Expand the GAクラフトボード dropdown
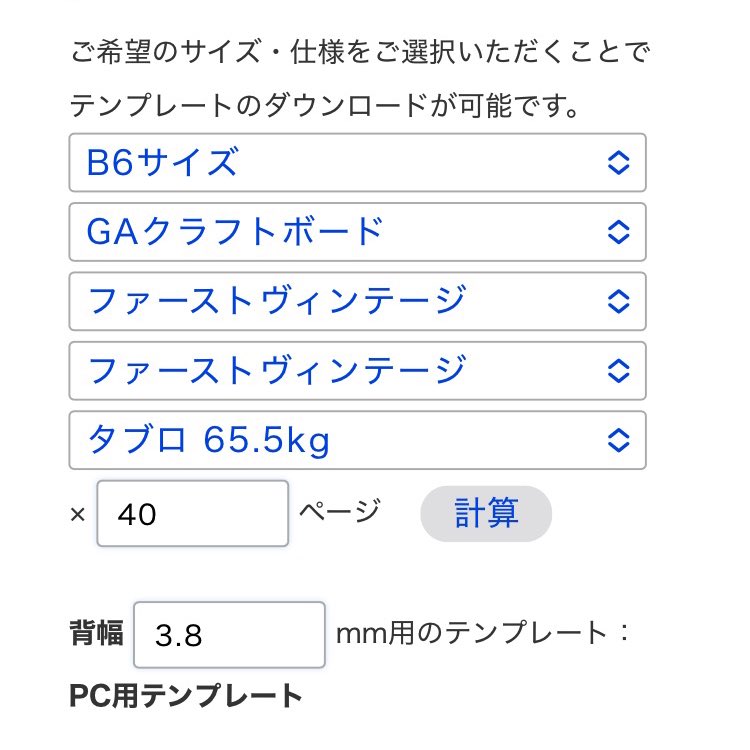This screenshot has height=750, width=750. (357, 232)
